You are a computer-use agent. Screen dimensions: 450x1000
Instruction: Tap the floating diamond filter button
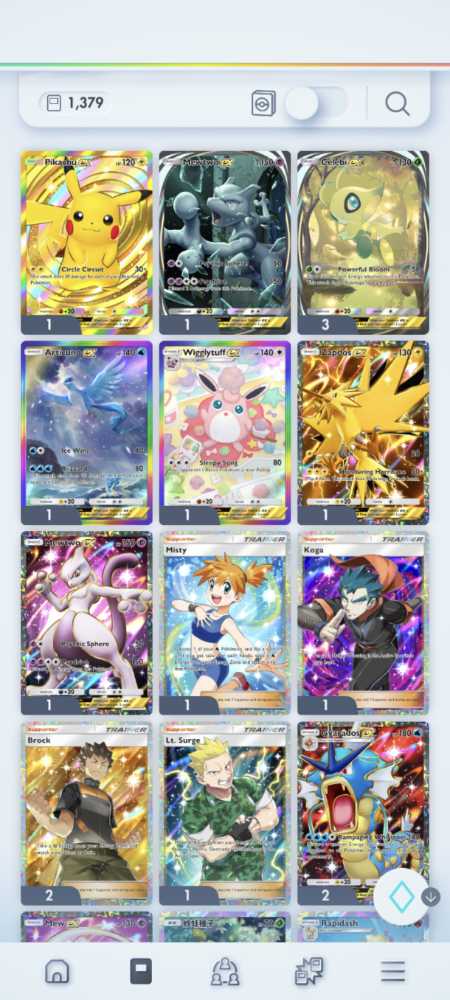[401, 897]
